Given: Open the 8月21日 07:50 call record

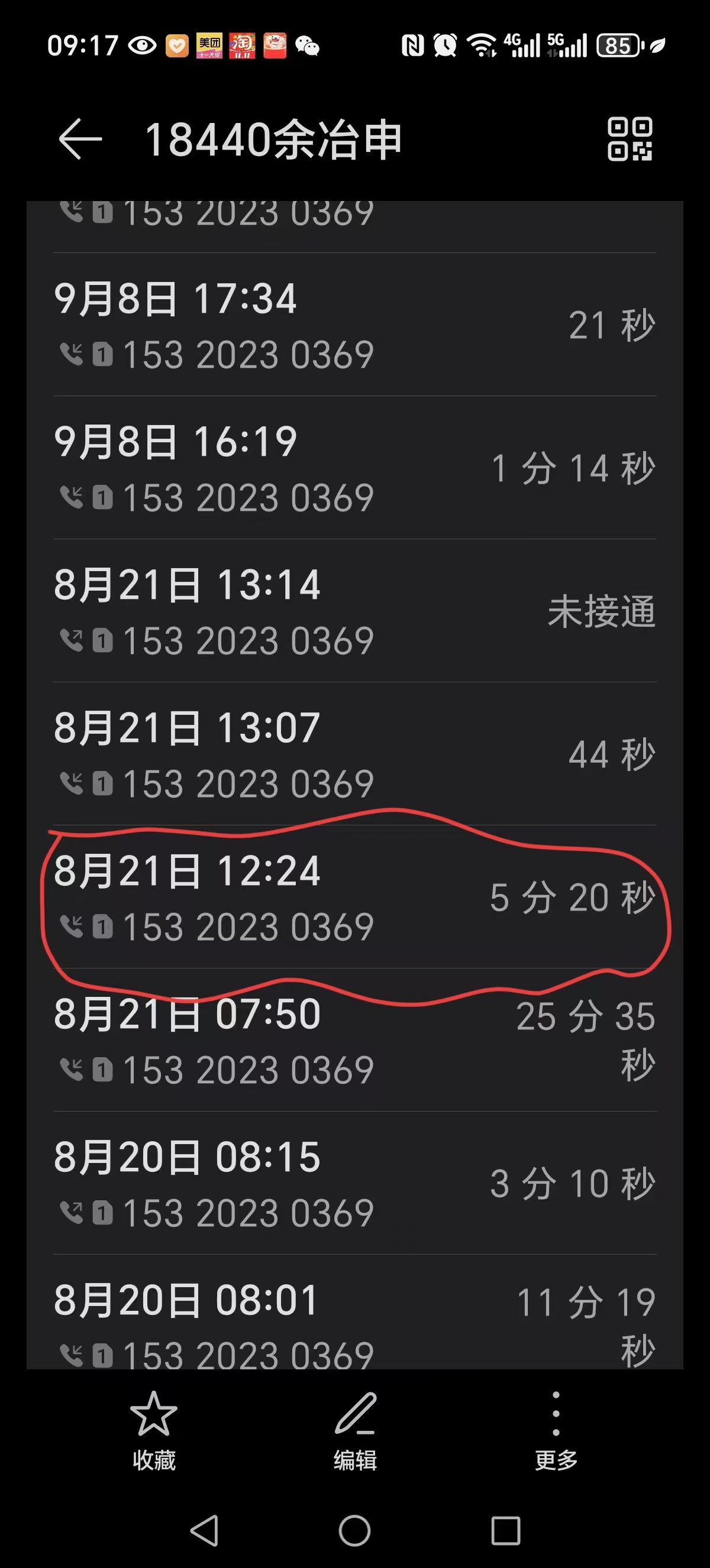Looking at the screenshot, I should tap(355, 1040).
